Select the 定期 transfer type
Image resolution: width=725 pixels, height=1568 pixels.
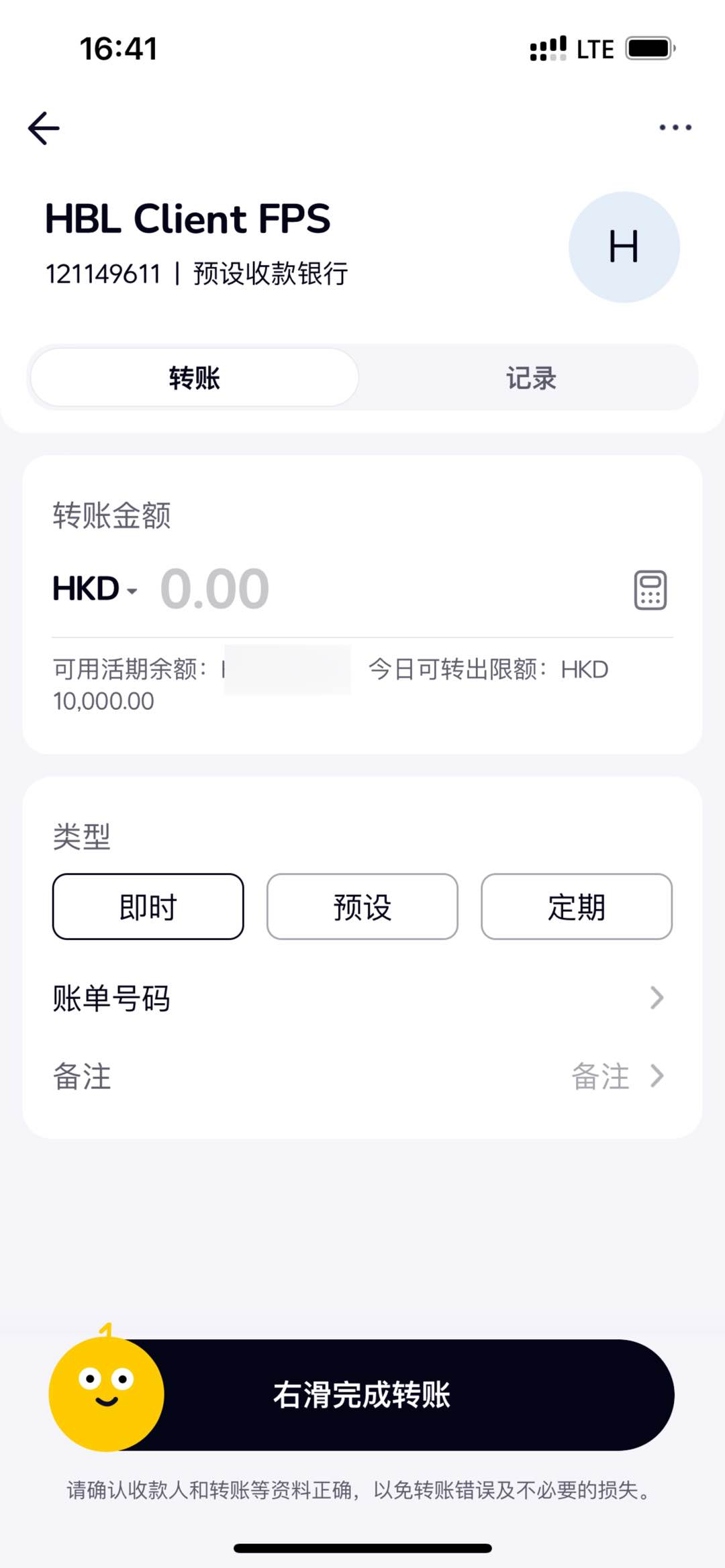pos(576,906)
